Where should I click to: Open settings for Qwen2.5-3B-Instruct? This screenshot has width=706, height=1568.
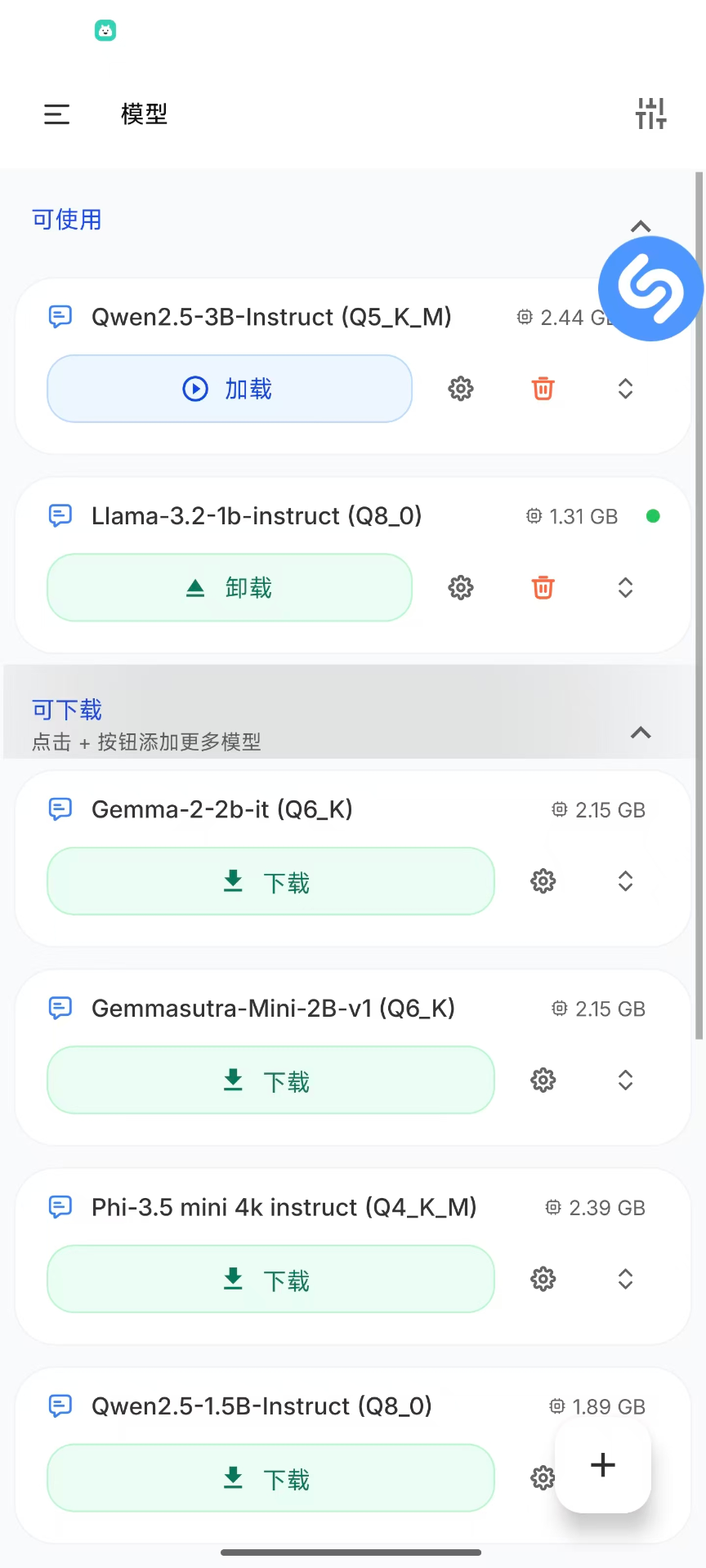coord(461,389)
